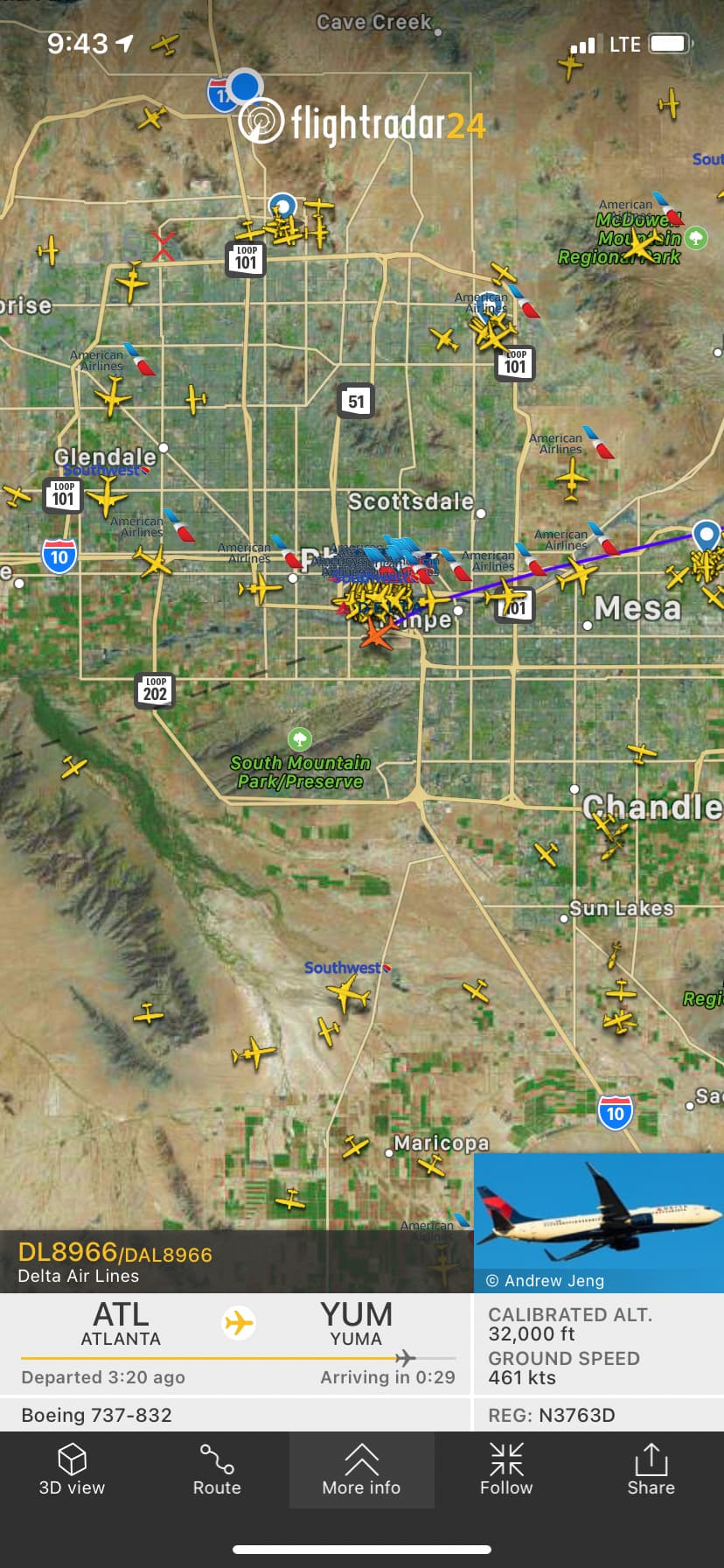
Task: Open the 3D view
Action: (72, 1470)
